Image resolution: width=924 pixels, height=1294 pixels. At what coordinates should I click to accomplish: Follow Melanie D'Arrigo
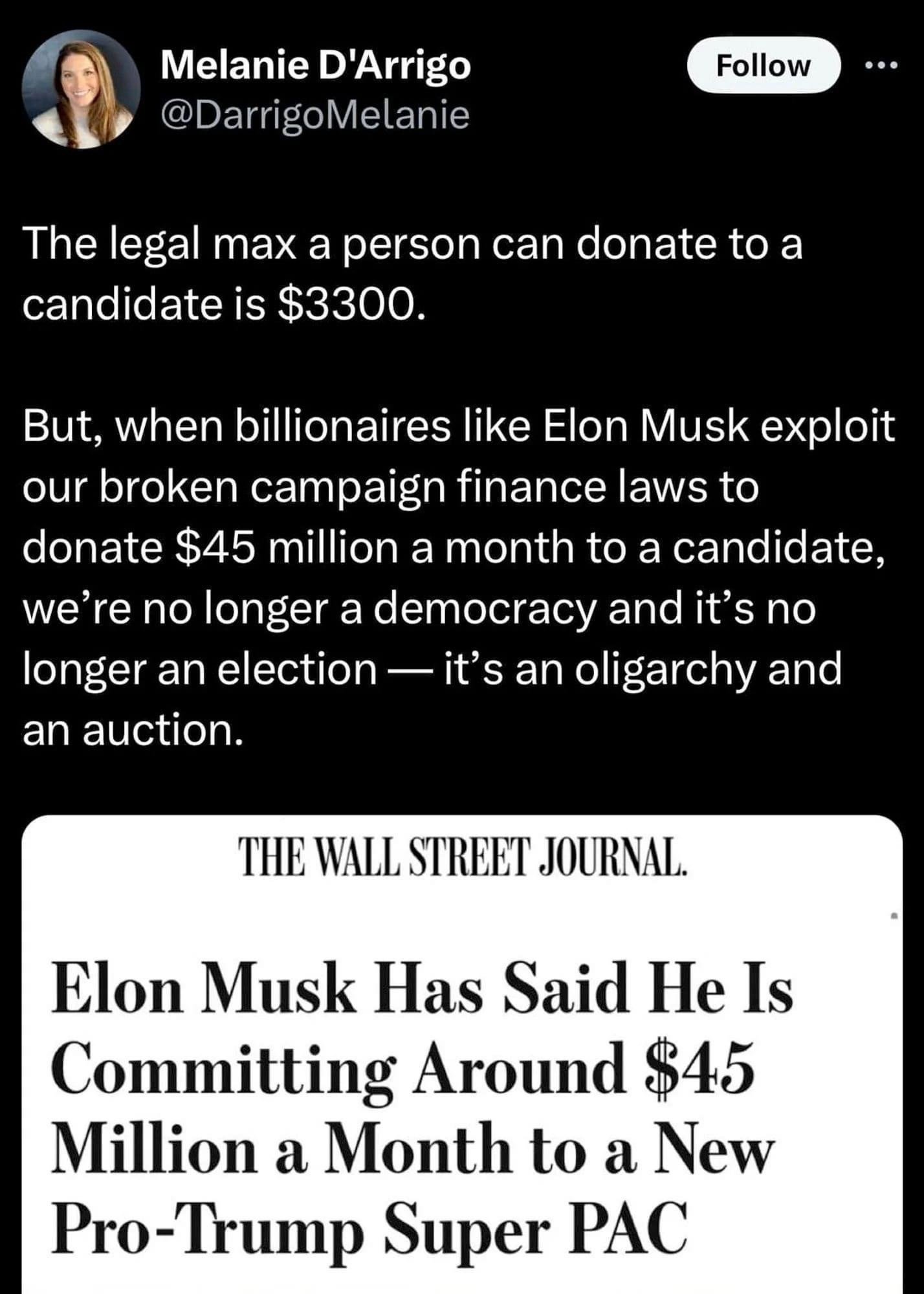click(762, 65)
